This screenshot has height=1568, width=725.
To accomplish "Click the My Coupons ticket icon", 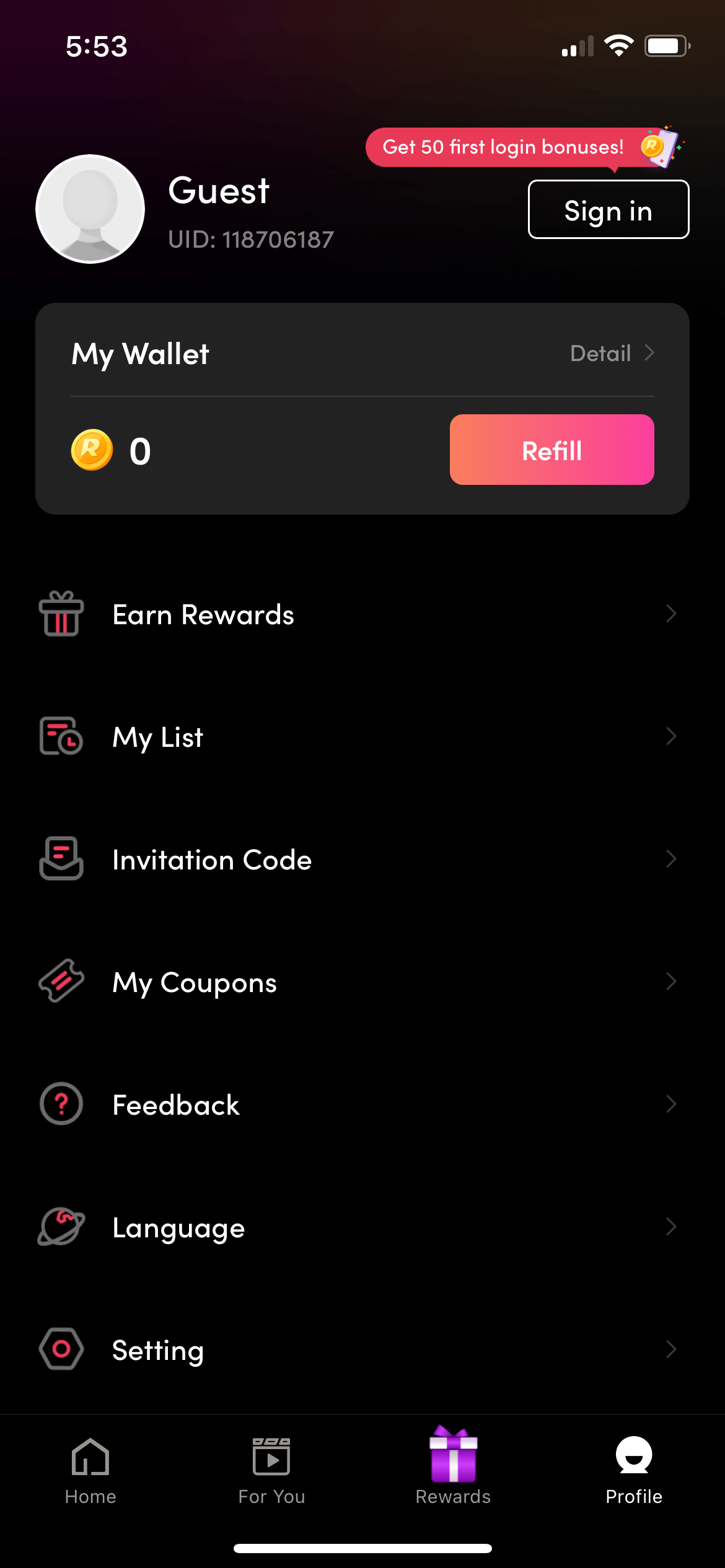I will click(x=60, y=982).
